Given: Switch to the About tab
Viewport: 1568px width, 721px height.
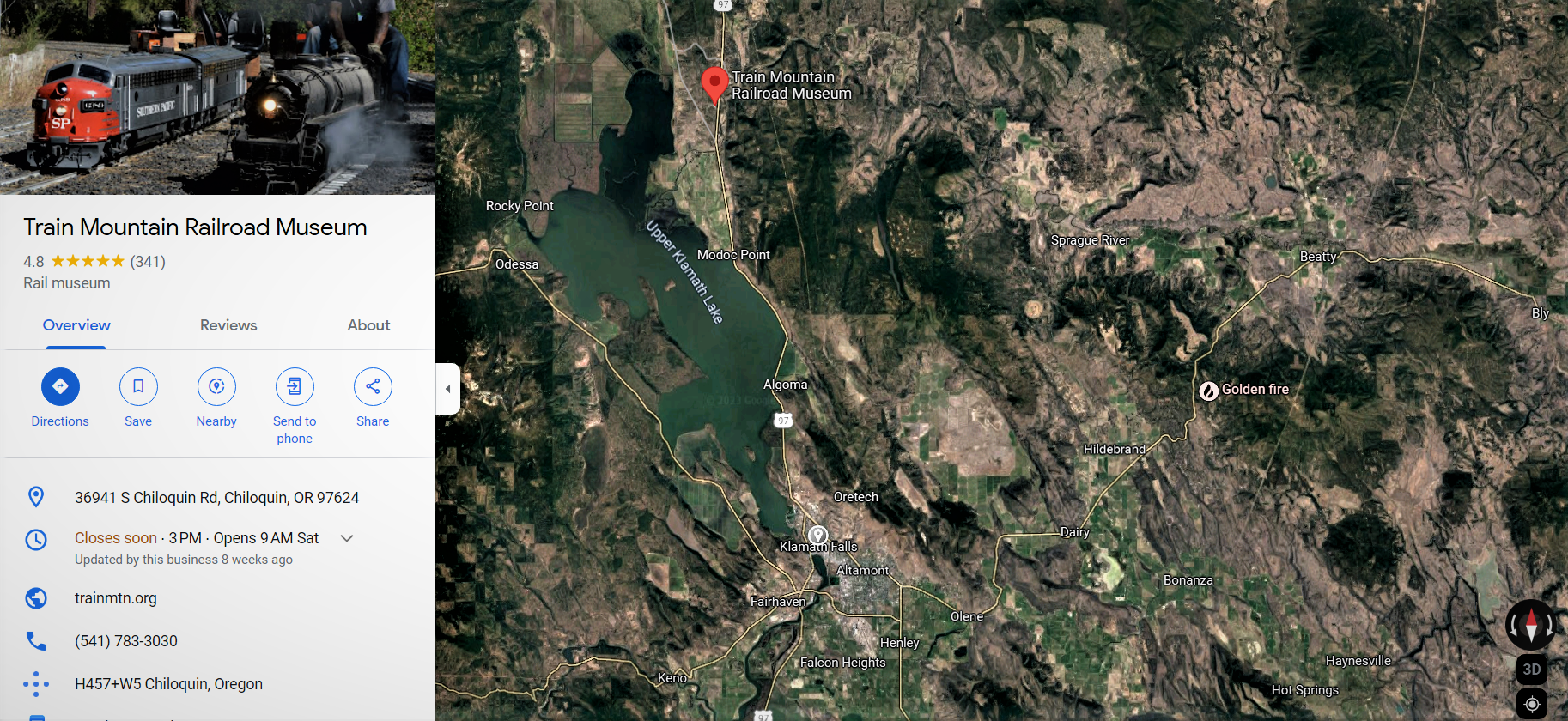Looking at the screenshot, I should [x=368, y=325].
